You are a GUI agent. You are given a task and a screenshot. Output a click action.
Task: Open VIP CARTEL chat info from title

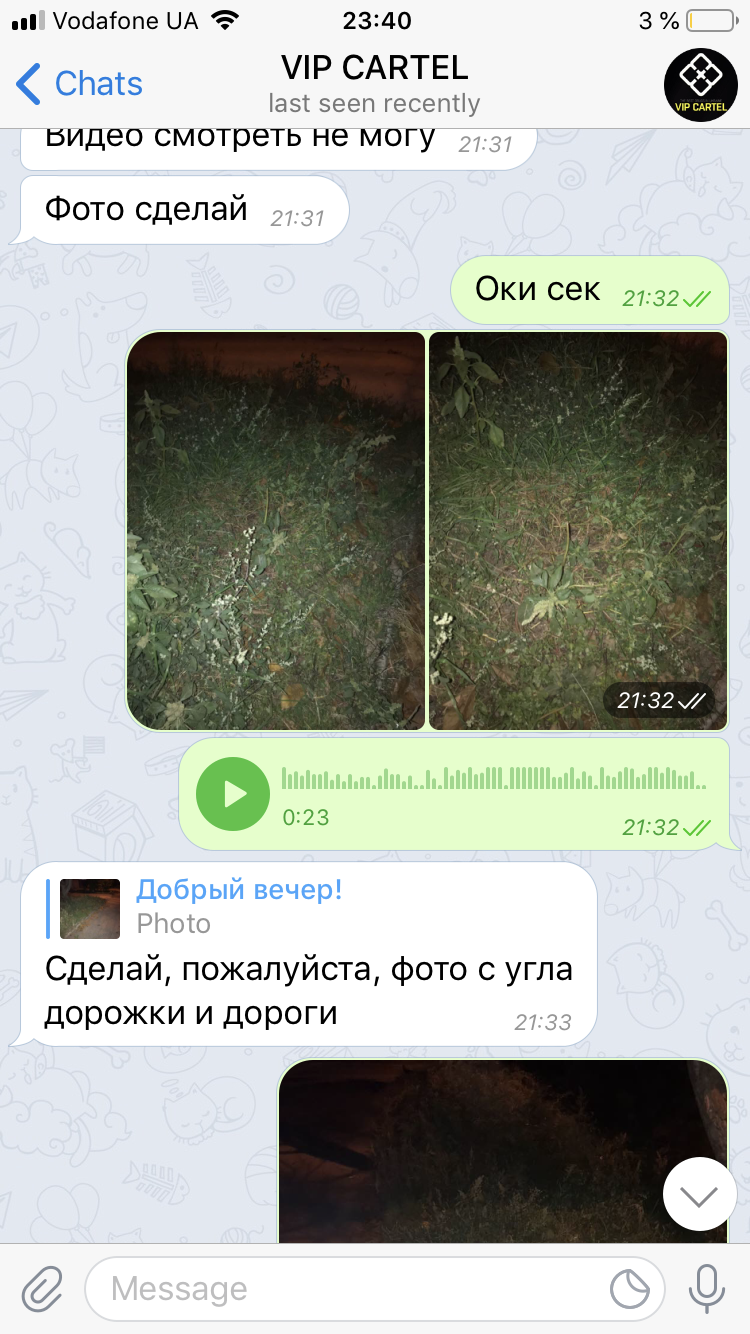374,83
